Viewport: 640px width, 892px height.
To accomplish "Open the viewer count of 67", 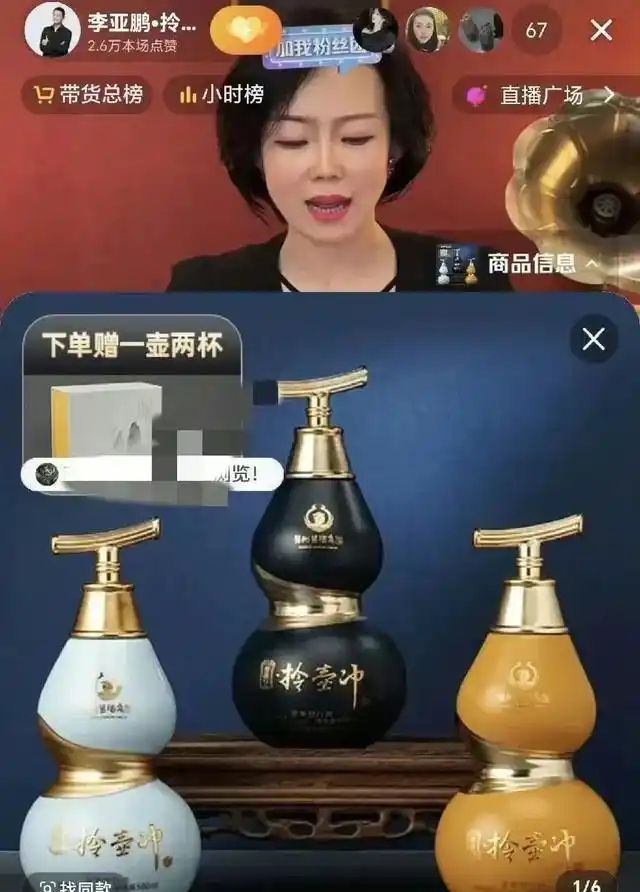I will tap(537, 30).
